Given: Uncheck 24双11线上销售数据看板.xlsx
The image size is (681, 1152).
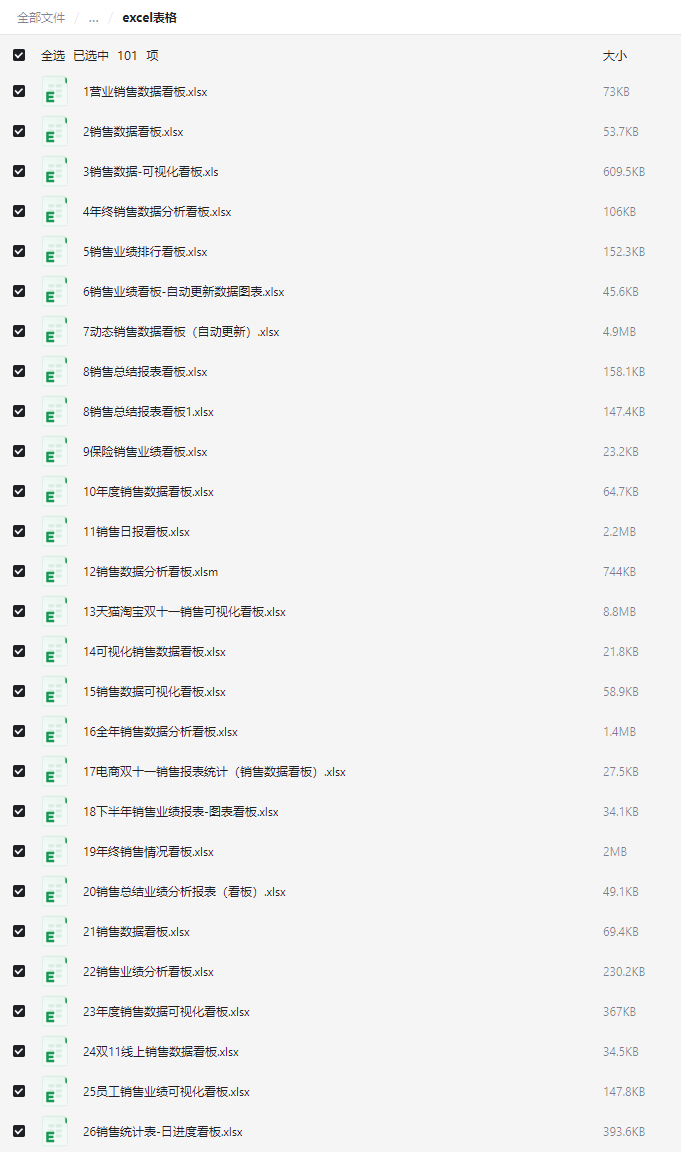Looking at the screenshot, I should (x=19, y=1051).
